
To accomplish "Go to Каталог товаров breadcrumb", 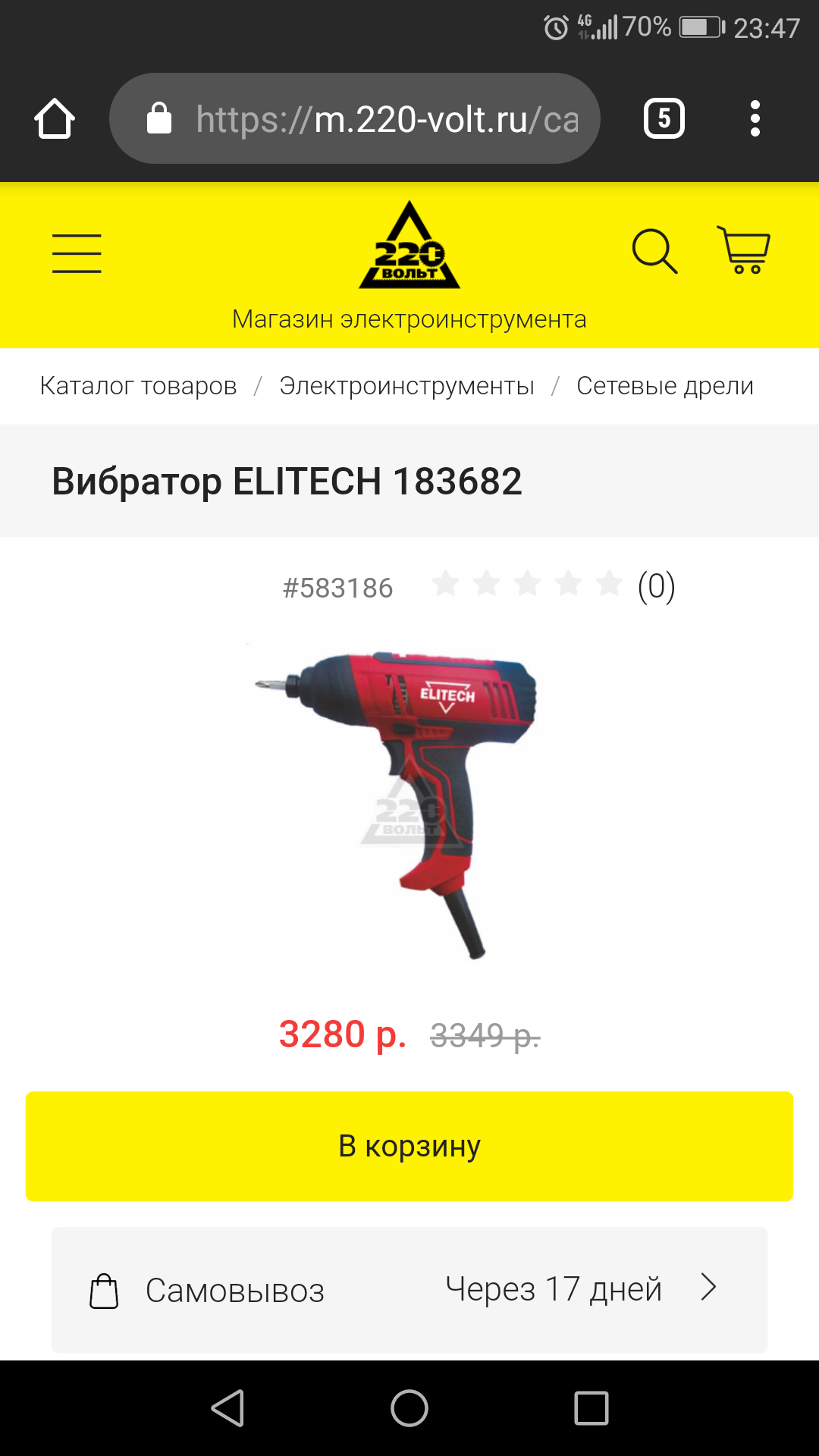I will [138, 386].
